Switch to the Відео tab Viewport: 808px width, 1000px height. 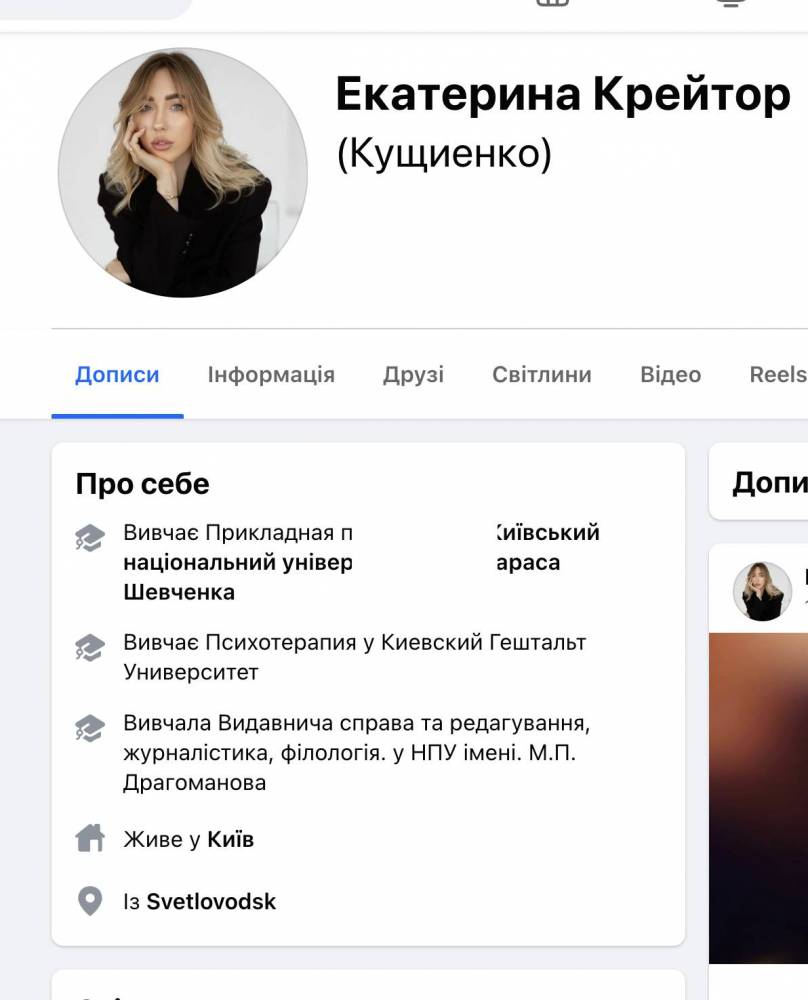(670, 375)
